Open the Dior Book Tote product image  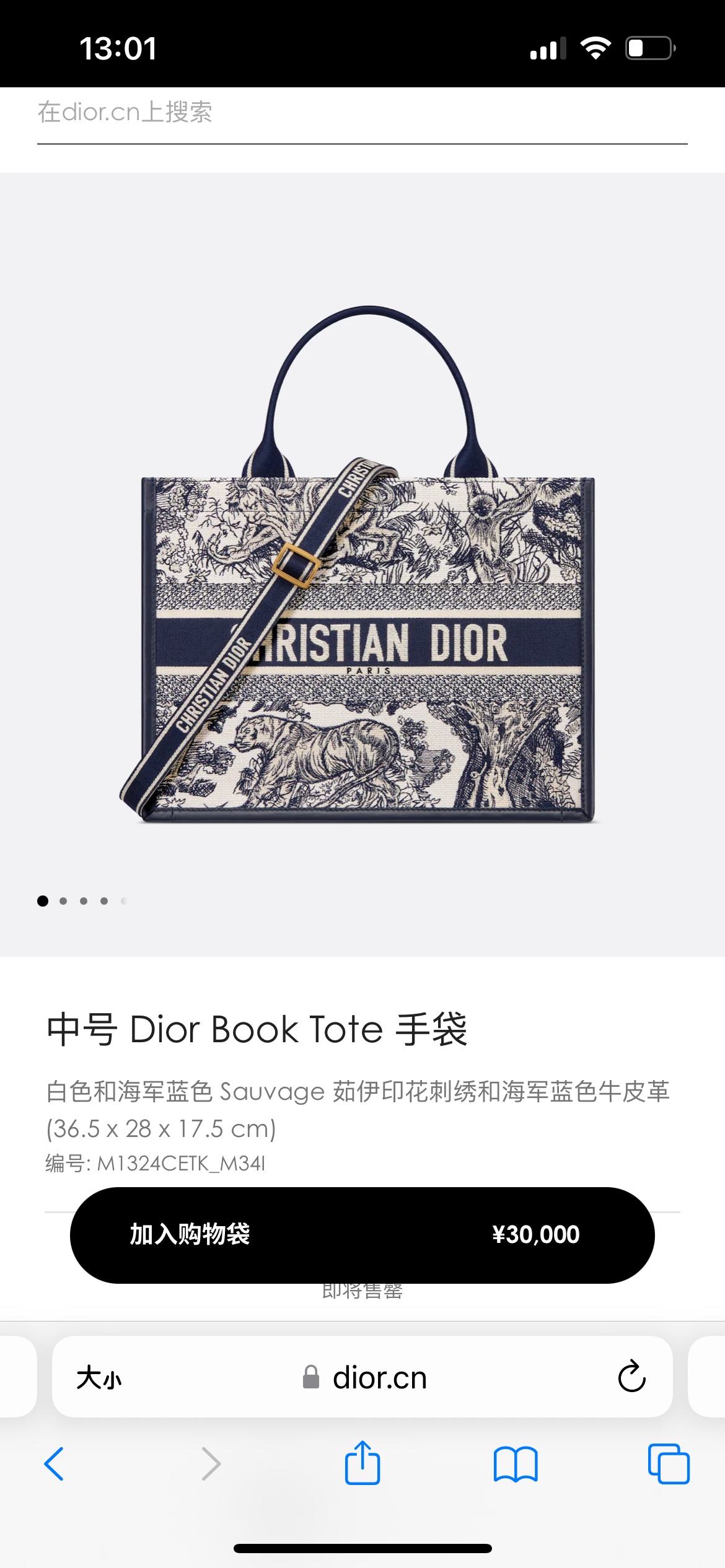click(362, 564)
